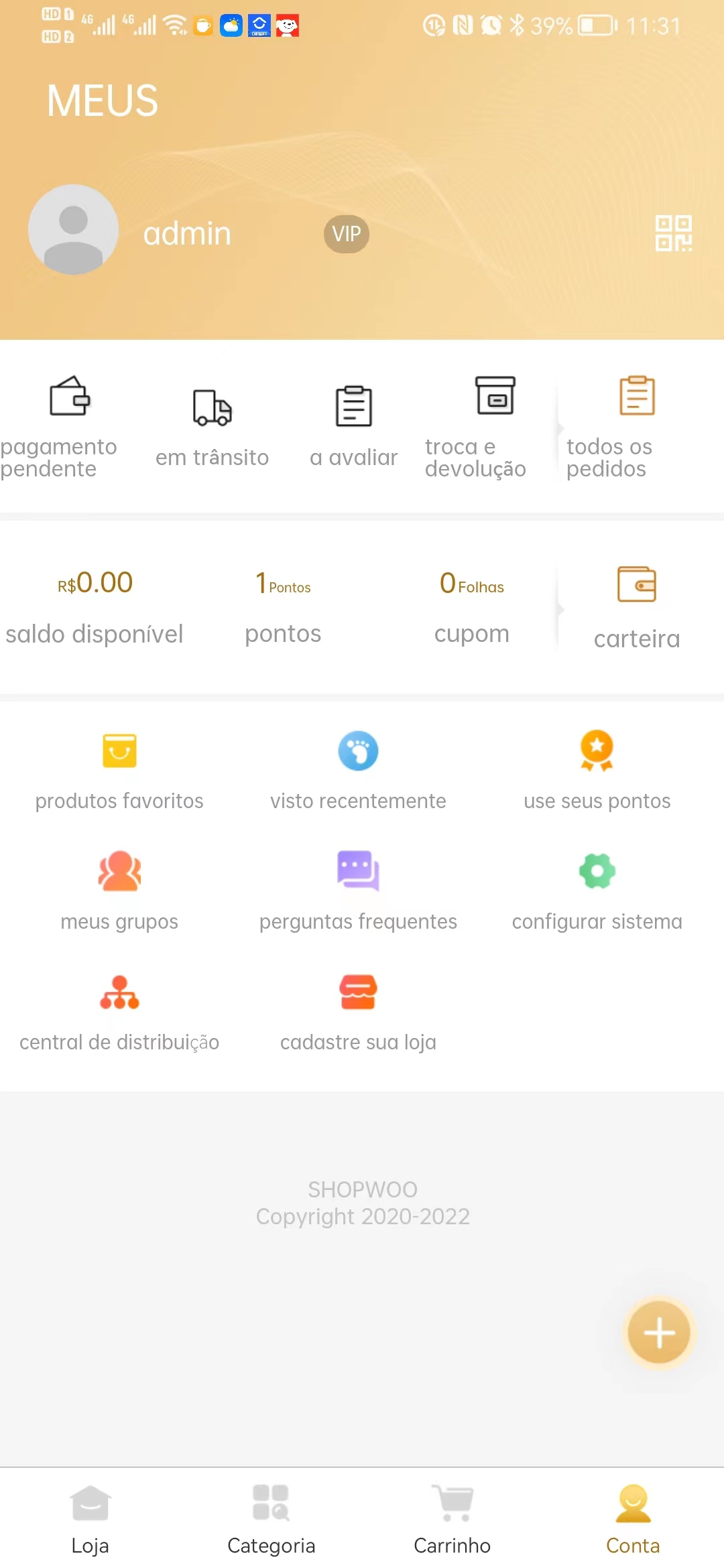Tap the admin profile avatar
This screenshot has width=724, height=1568.
pos(74,230)
